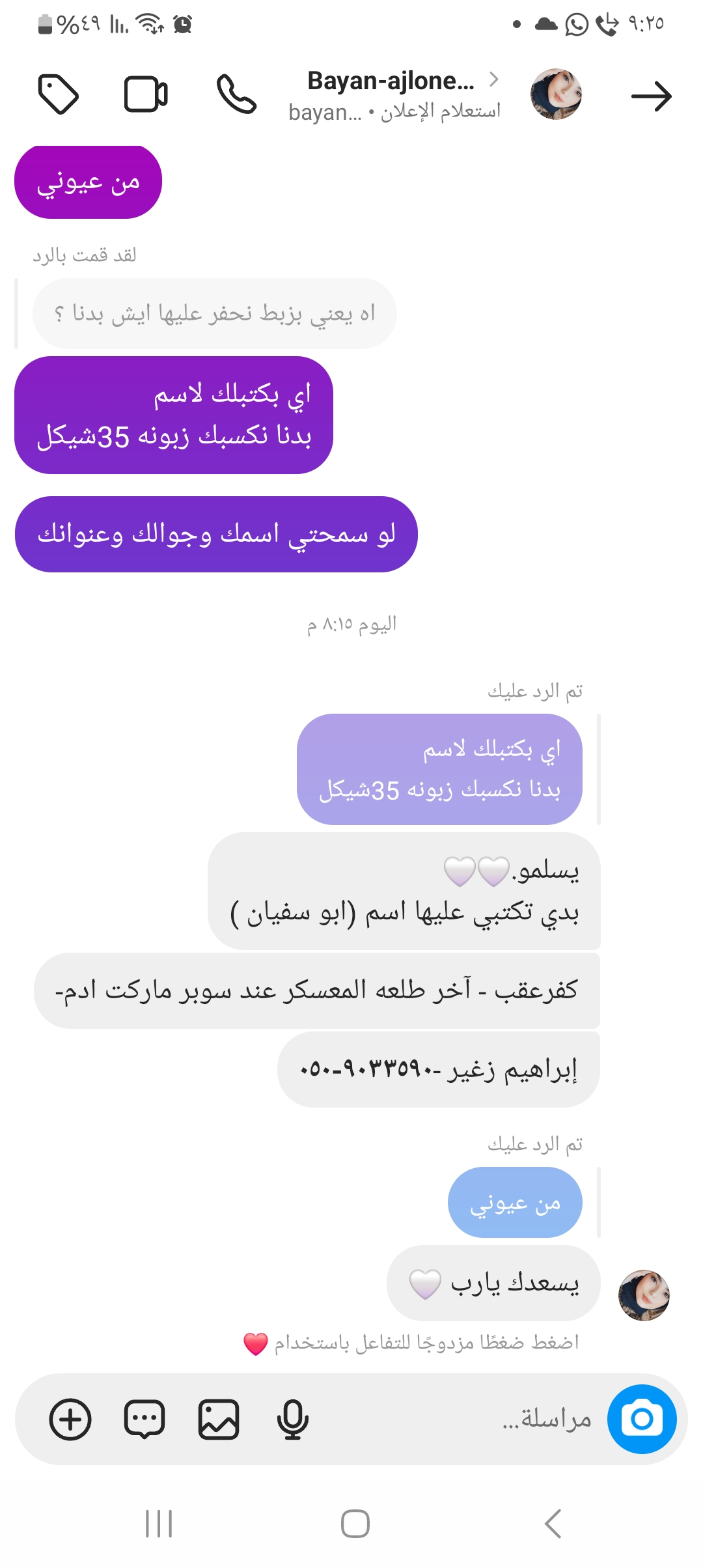Open Bayan-ajlone profile from header avatar

(556, 94)
